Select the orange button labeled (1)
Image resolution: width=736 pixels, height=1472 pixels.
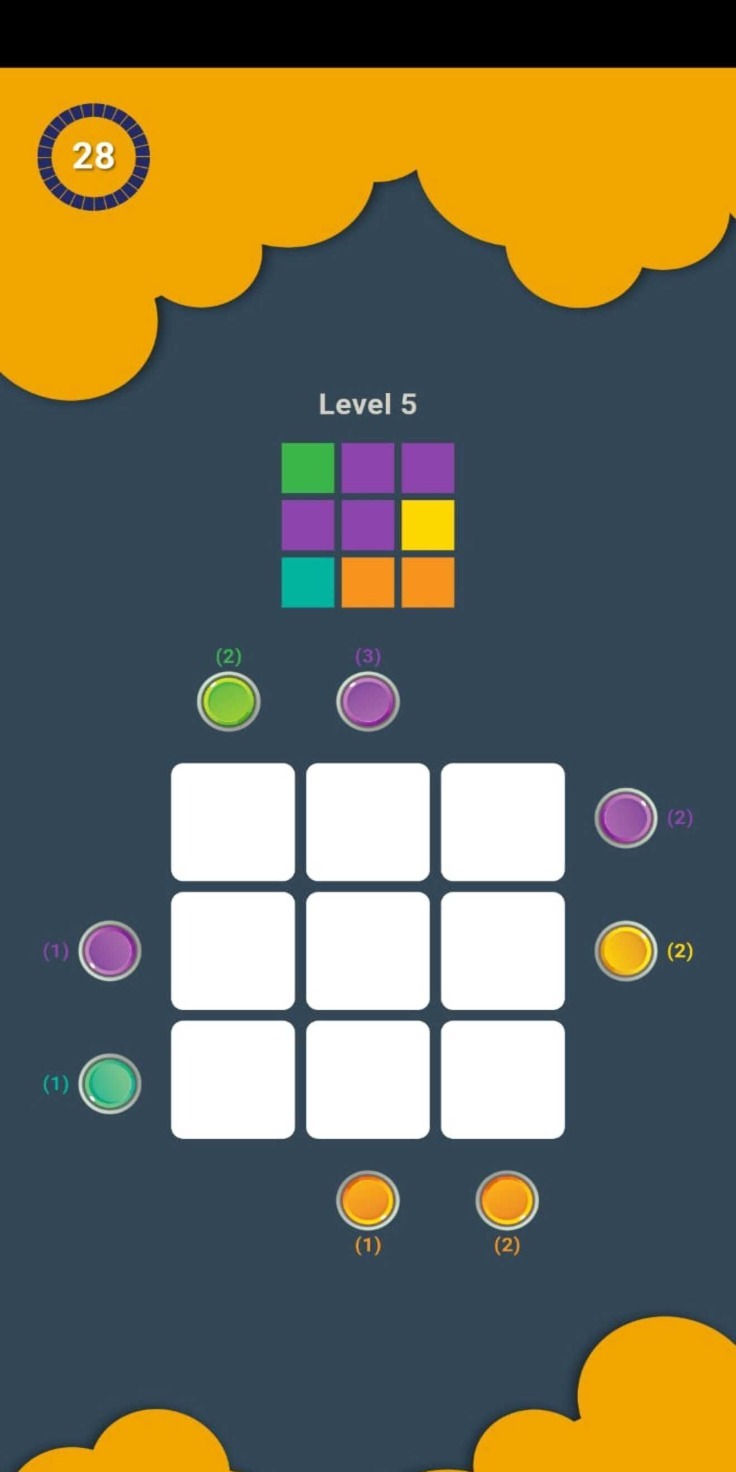(x=368, y=1200)
